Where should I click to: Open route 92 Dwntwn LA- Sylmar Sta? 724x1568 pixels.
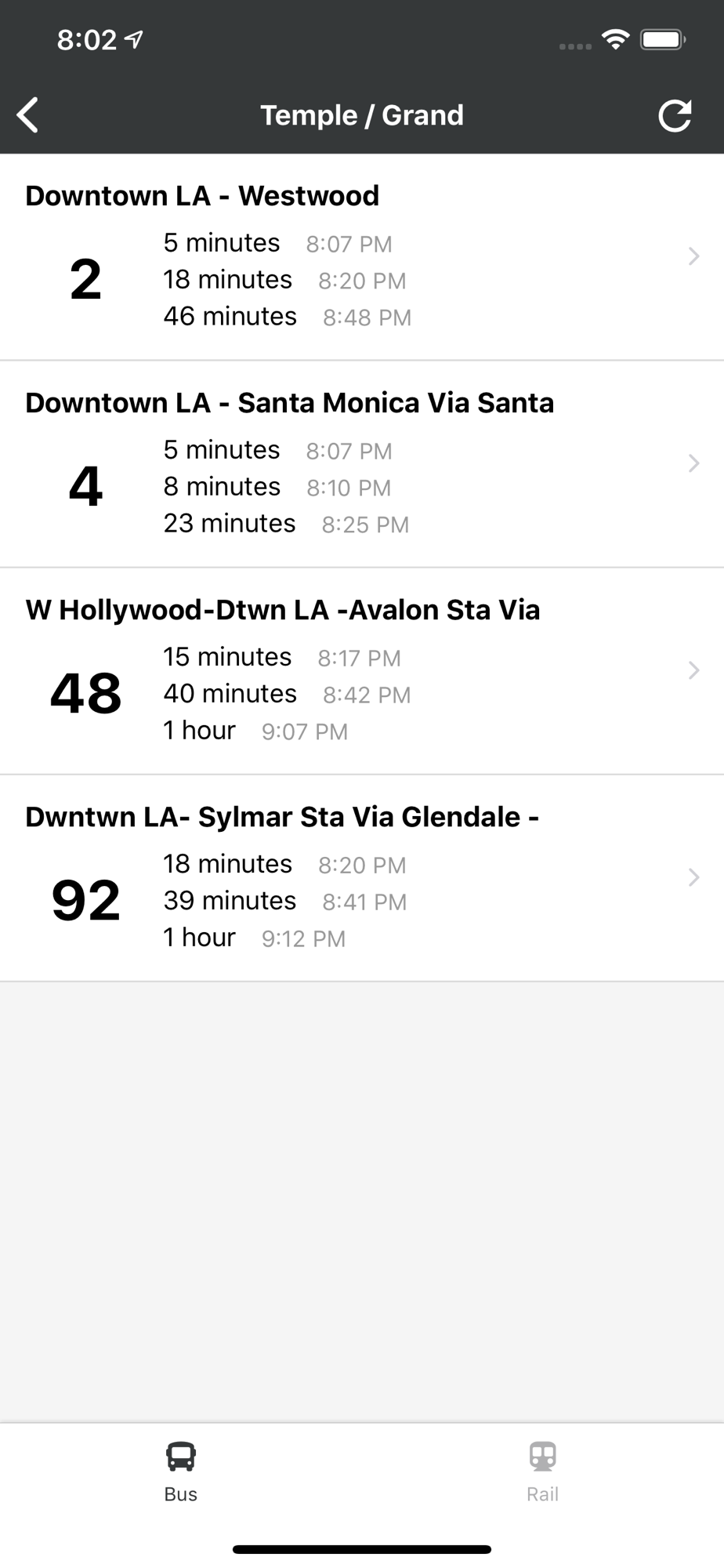point(362,878)
